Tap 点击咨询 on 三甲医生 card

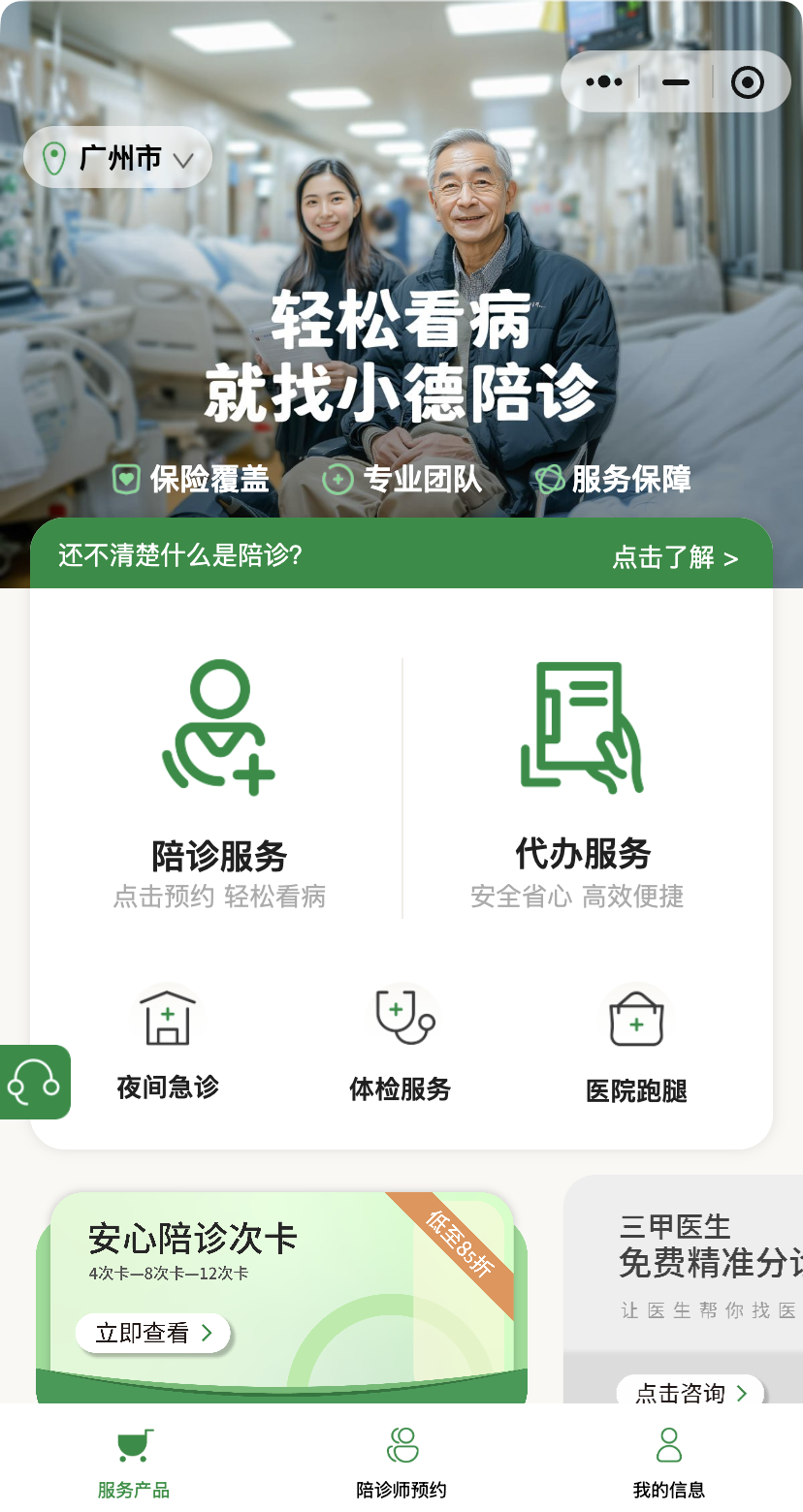[x=690, y=1393]
